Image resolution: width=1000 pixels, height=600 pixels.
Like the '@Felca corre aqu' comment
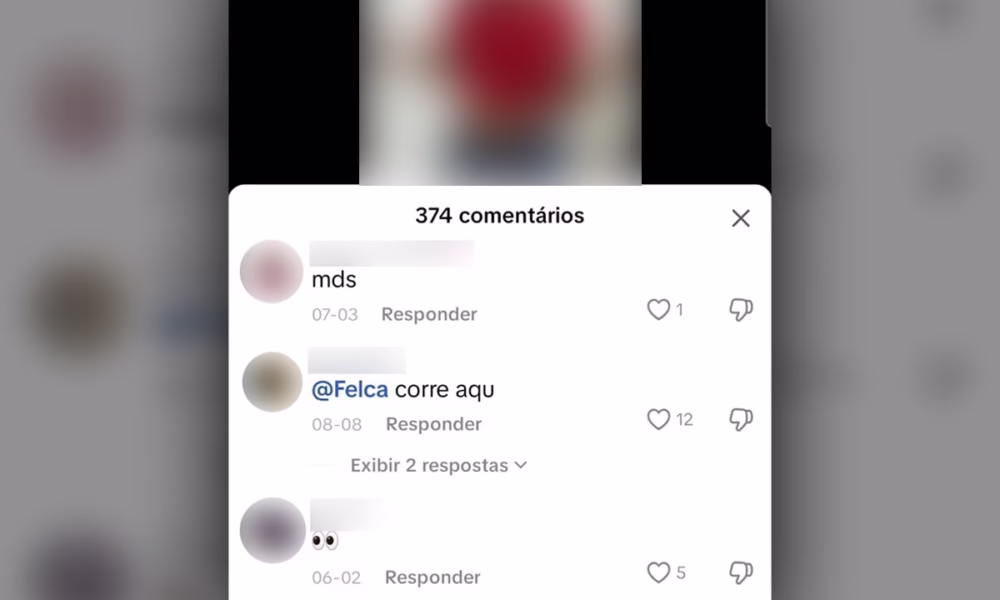tap(658, 420)
